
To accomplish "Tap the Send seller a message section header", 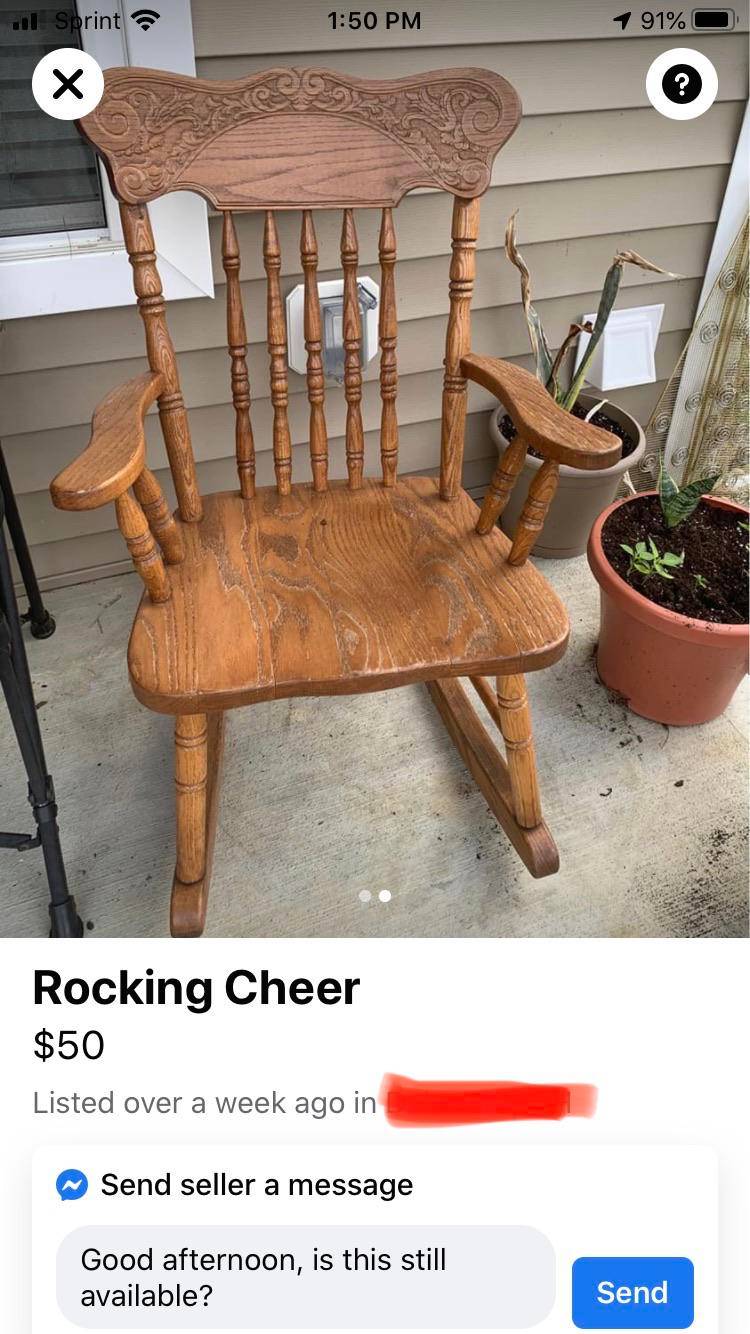I will pos(255,1185).
